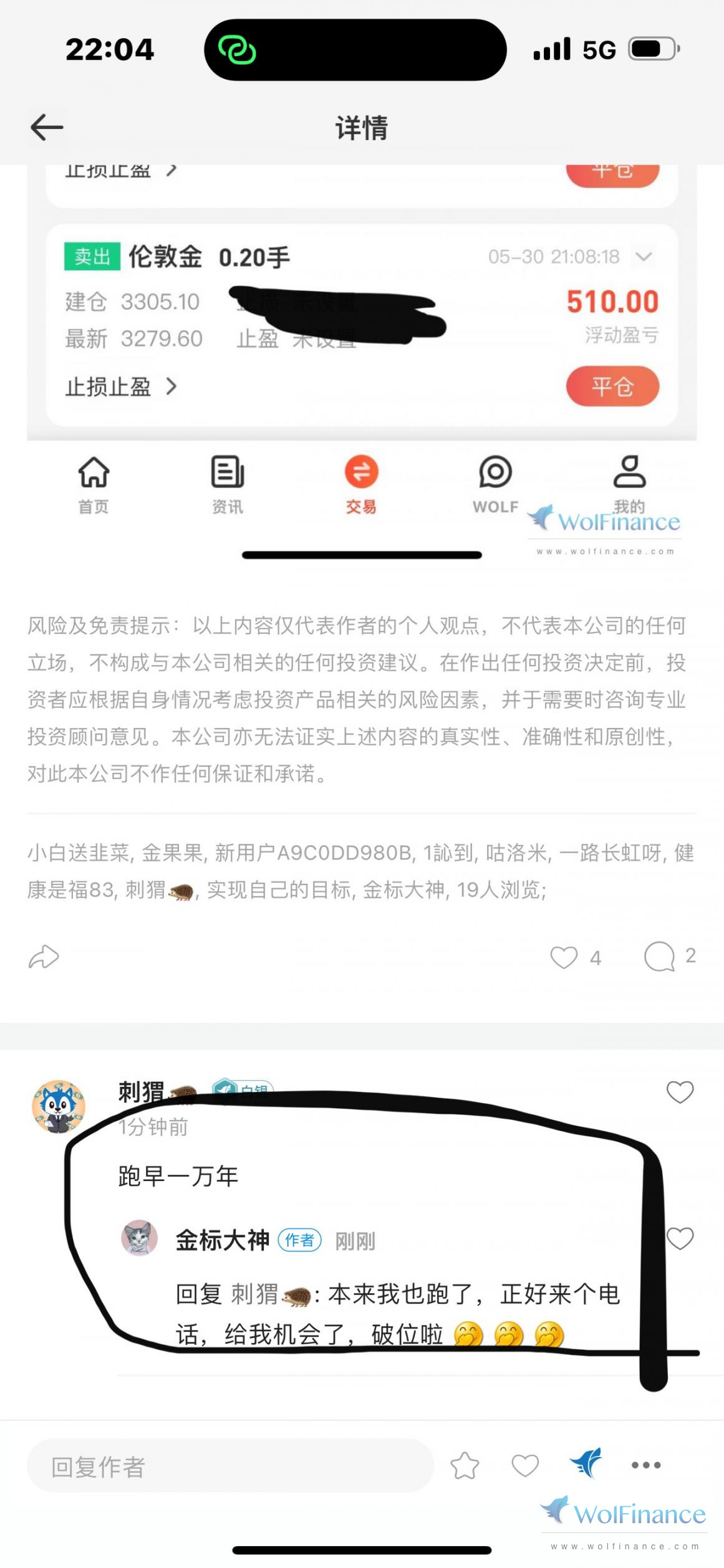Like 金标大神's reply comment
The height and width of the screenshot is (1568, 724).
click(680, 1238)
